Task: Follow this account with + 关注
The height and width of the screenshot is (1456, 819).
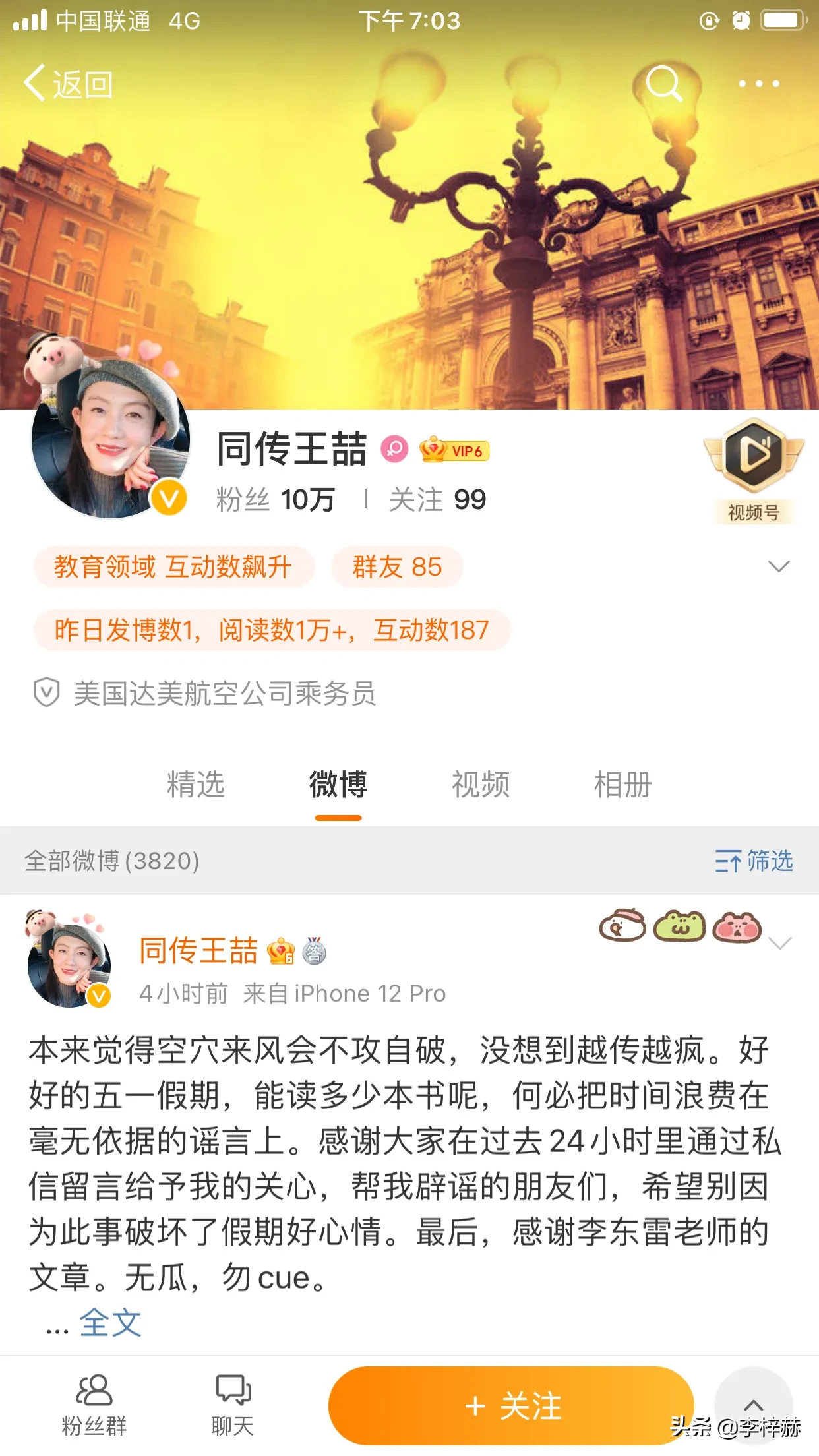Action: (512, 1406)
